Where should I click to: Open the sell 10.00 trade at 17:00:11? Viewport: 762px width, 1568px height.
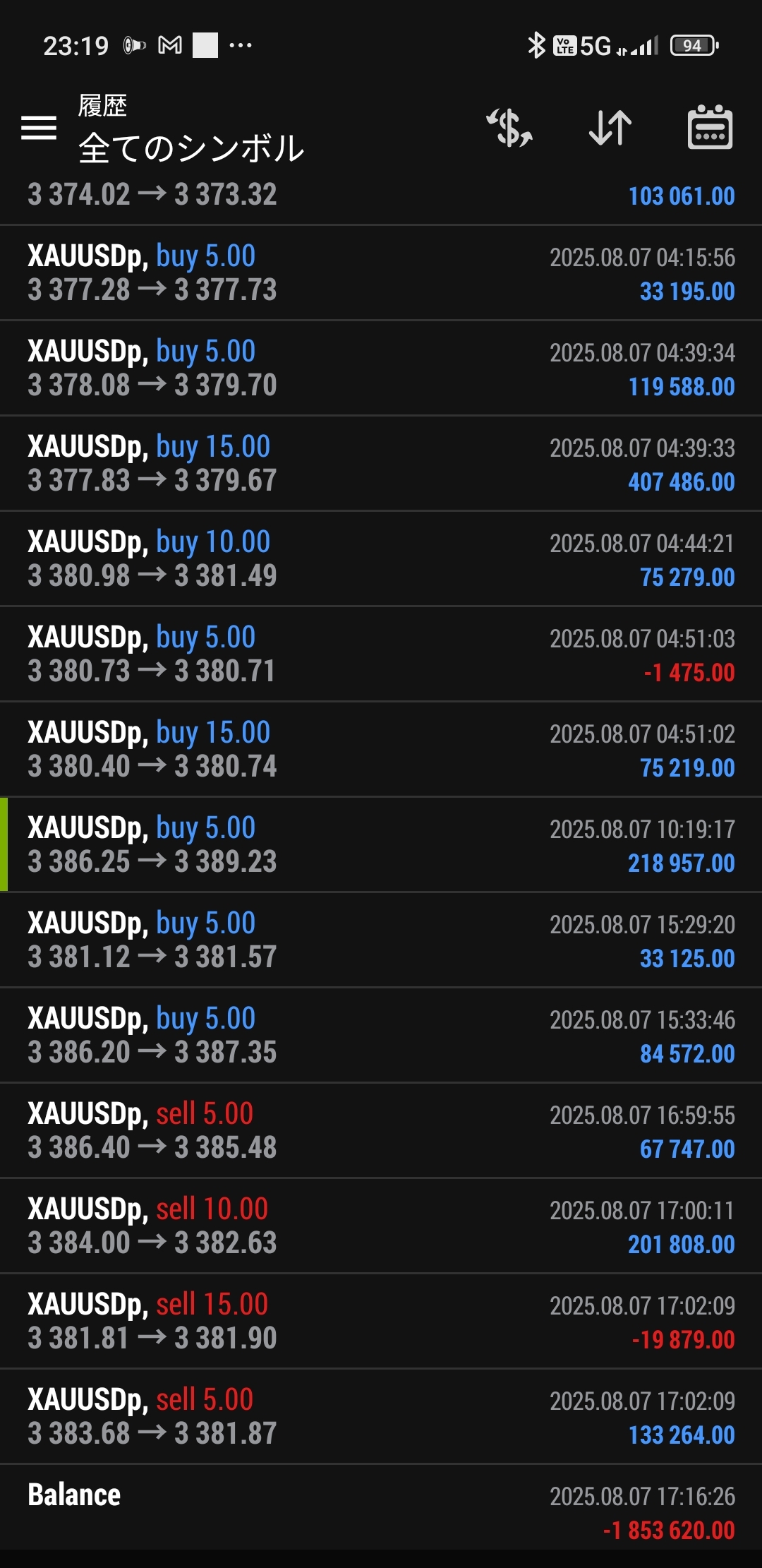tap(381, 1226)
